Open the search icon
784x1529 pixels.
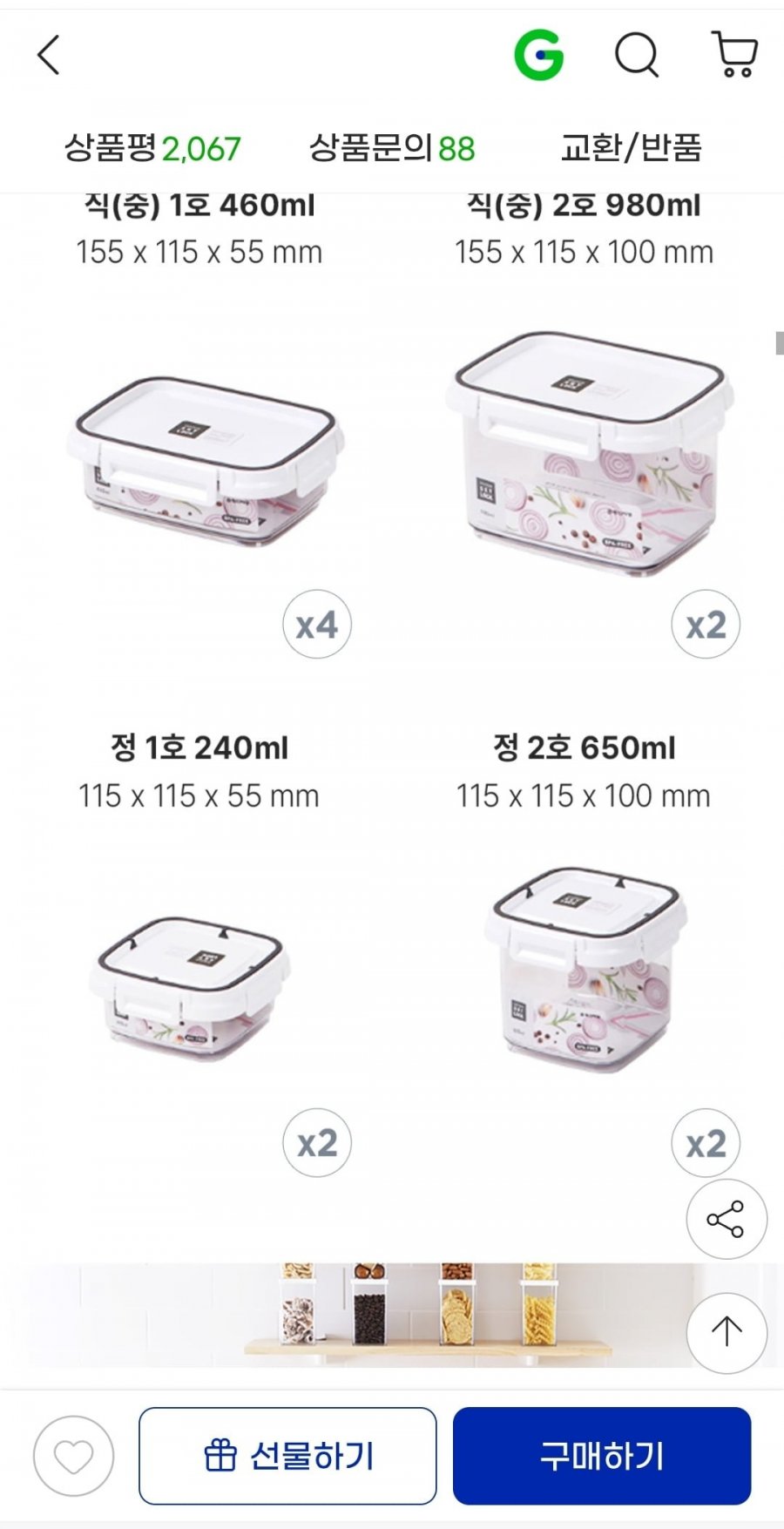637,56
